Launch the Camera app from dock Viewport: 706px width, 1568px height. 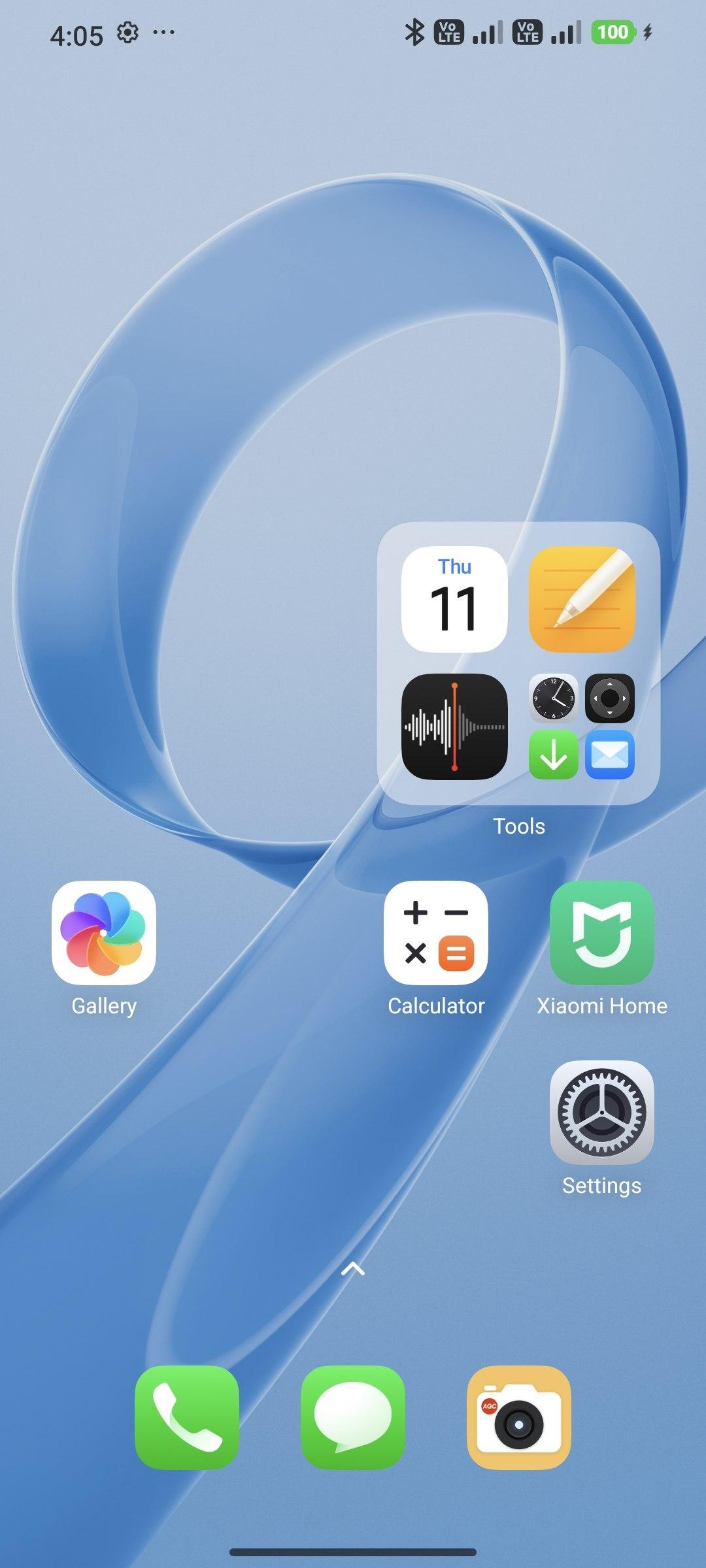(519, 1418)
